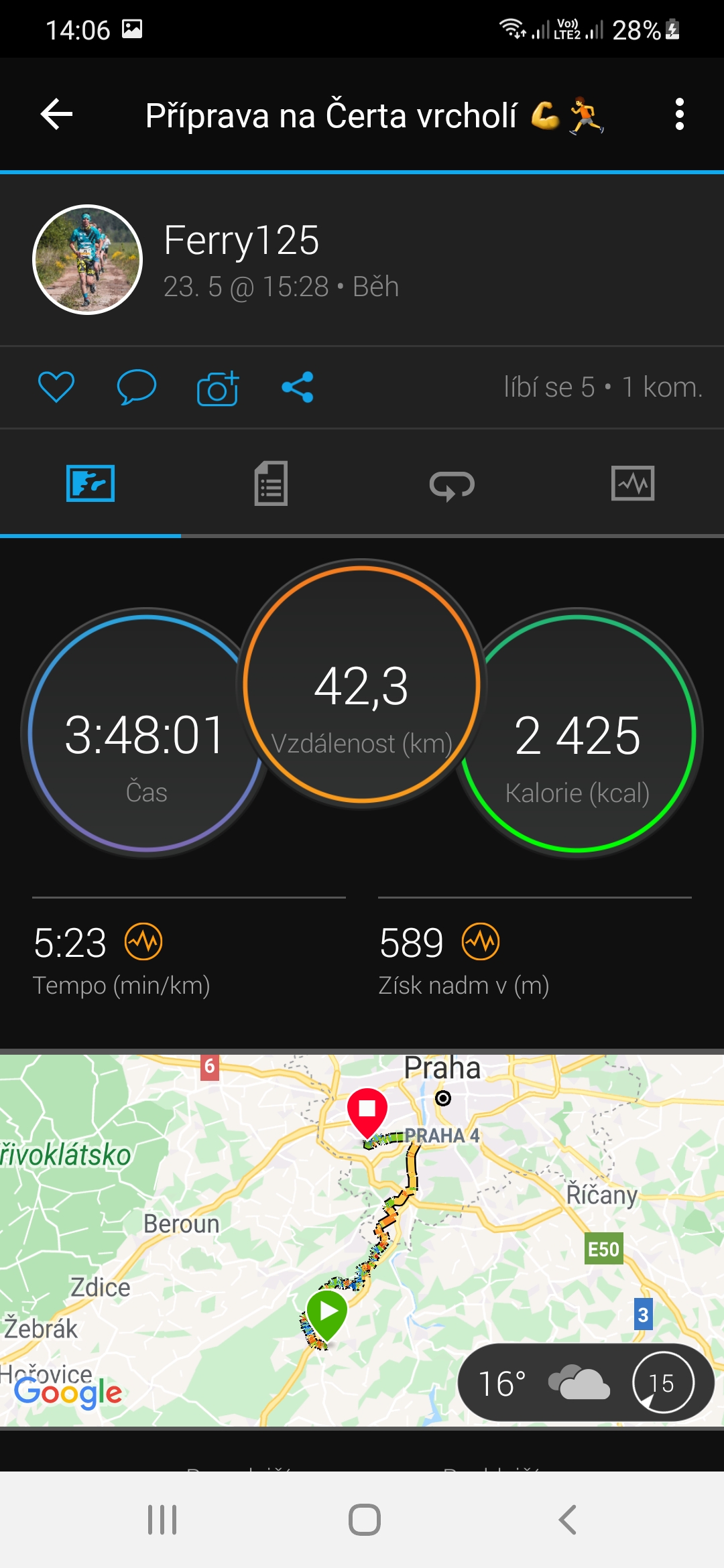724x1568 pixels.
Task: Open the route map
Action: (362, 1240)
